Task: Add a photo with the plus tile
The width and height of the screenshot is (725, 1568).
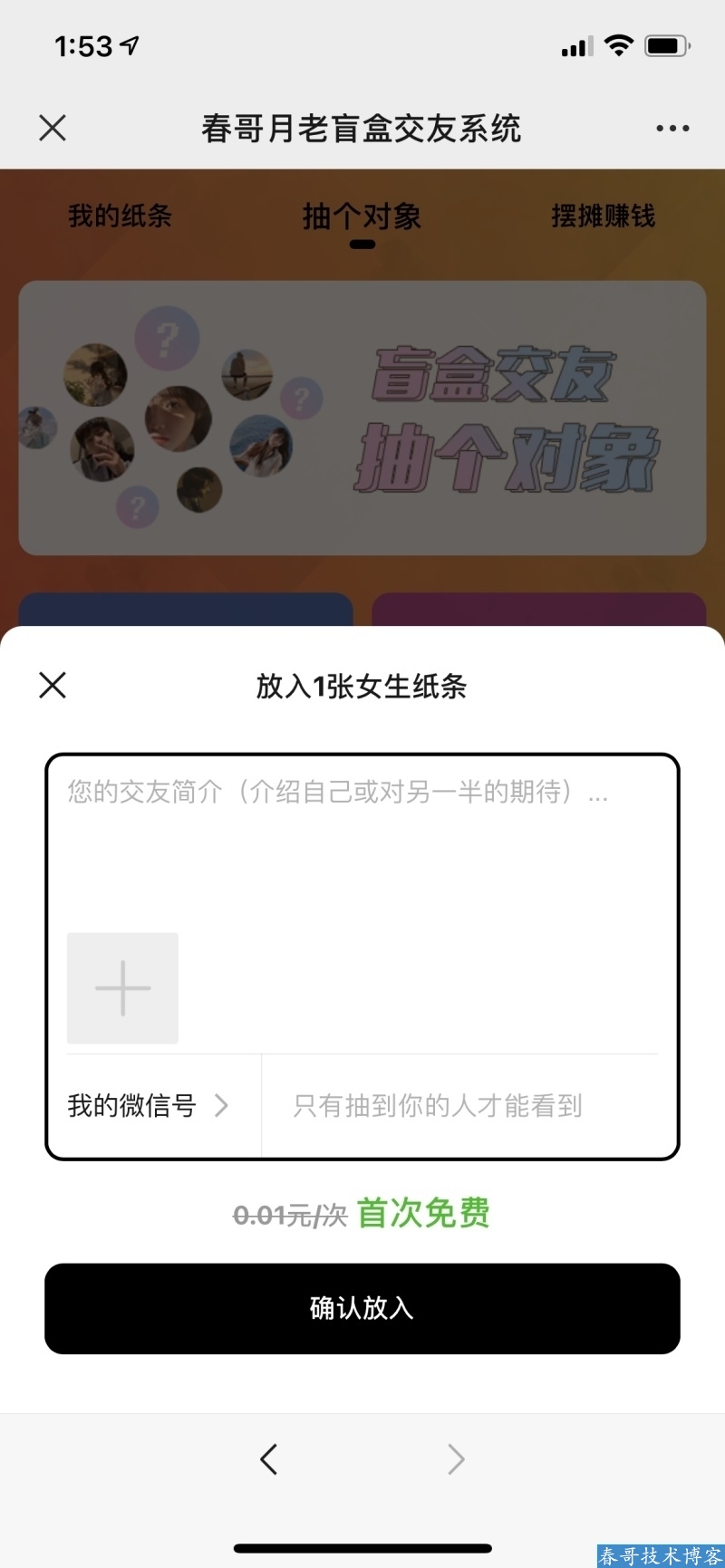Action: [122, 987]
